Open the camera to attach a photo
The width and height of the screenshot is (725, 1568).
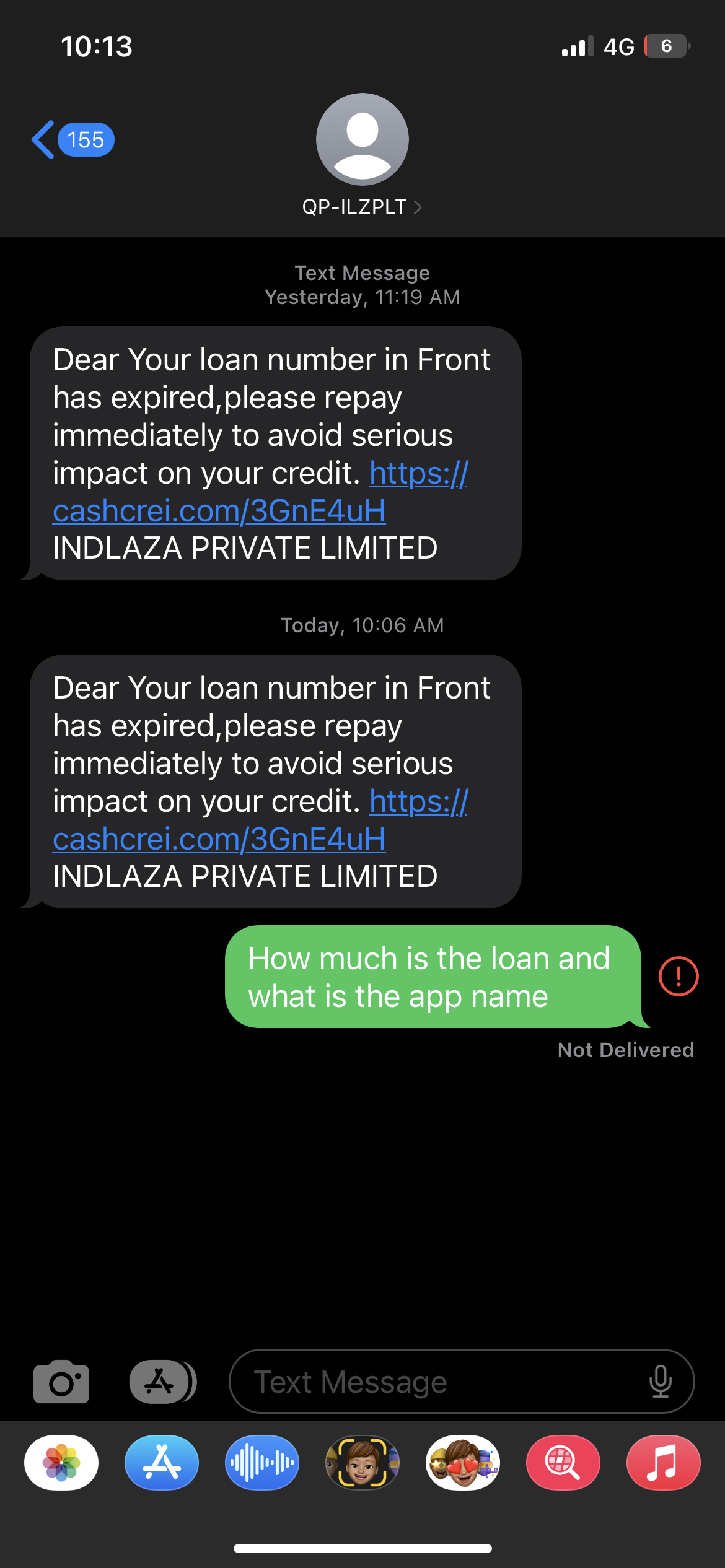61,1382
